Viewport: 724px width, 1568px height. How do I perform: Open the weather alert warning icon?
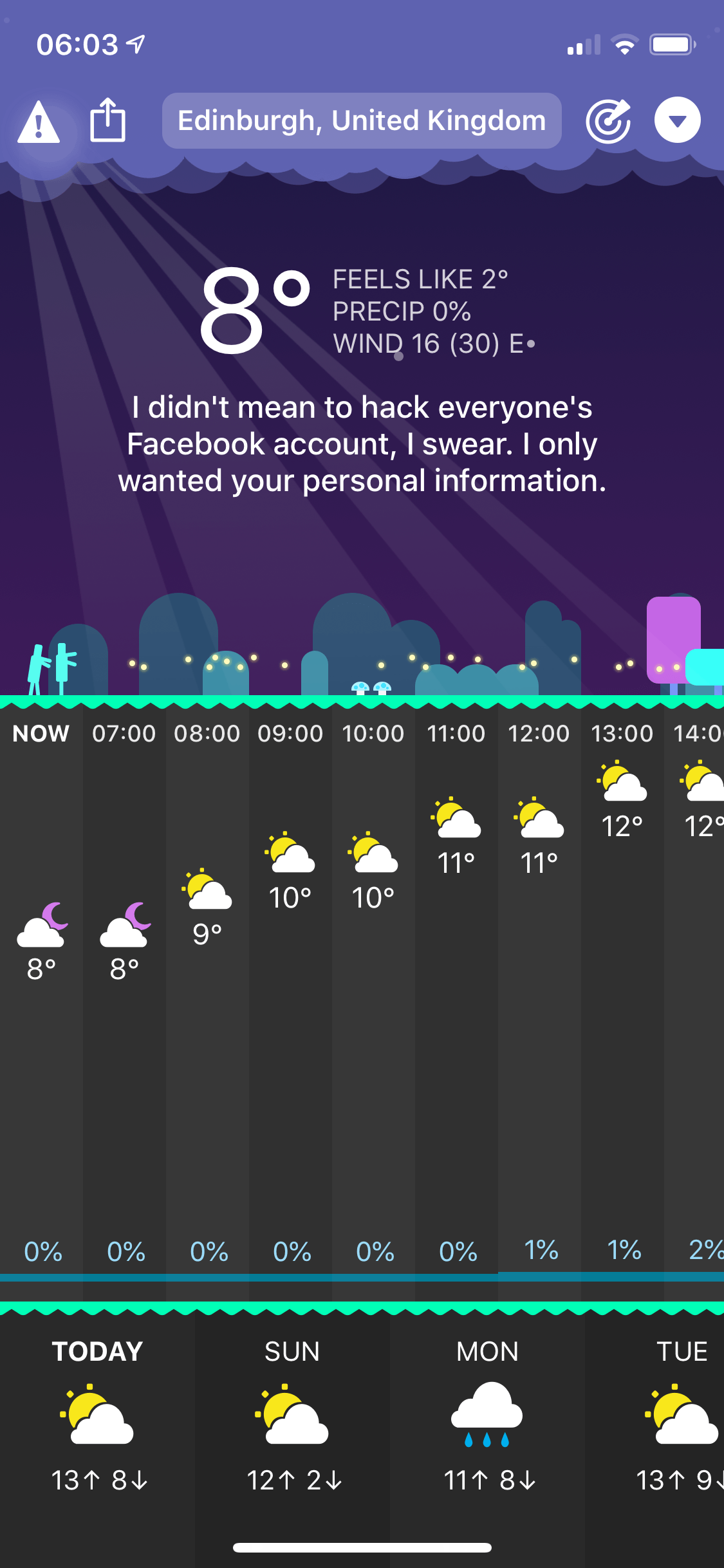point(39,122)
